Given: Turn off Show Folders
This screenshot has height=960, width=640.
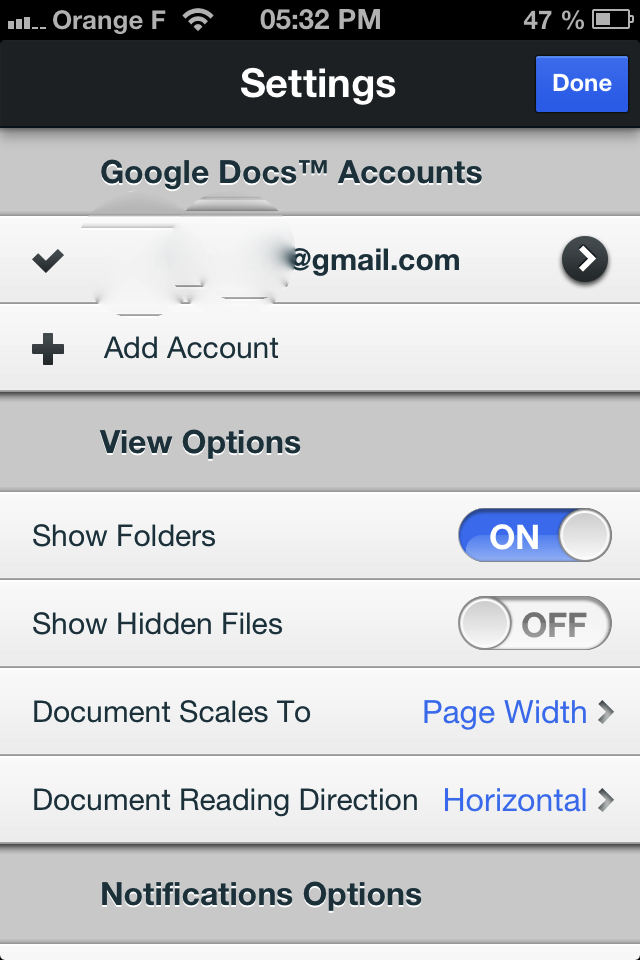Looking at the screenshot, I should 534,536.
